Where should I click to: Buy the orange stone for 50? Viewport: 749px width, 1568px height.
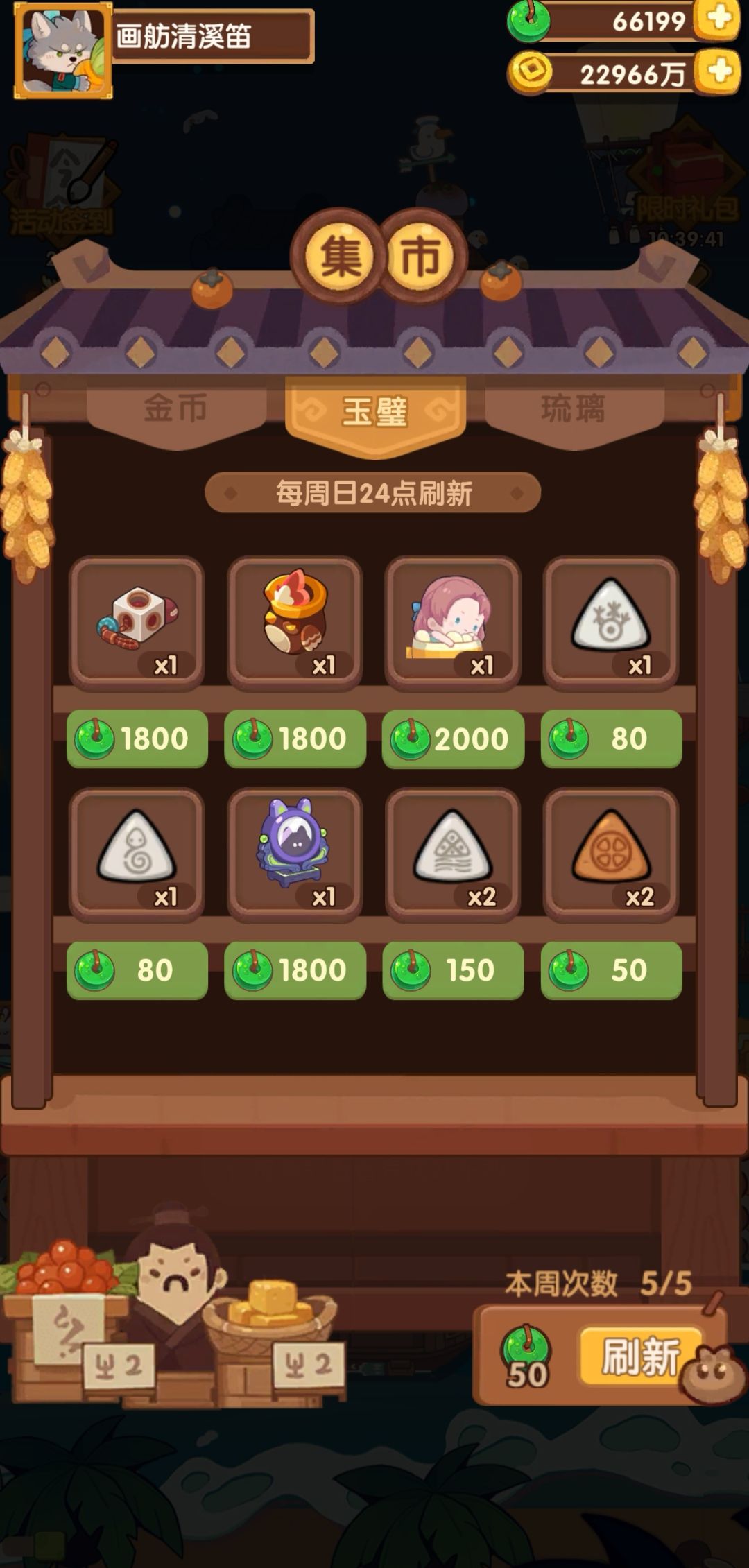[612, 970]
